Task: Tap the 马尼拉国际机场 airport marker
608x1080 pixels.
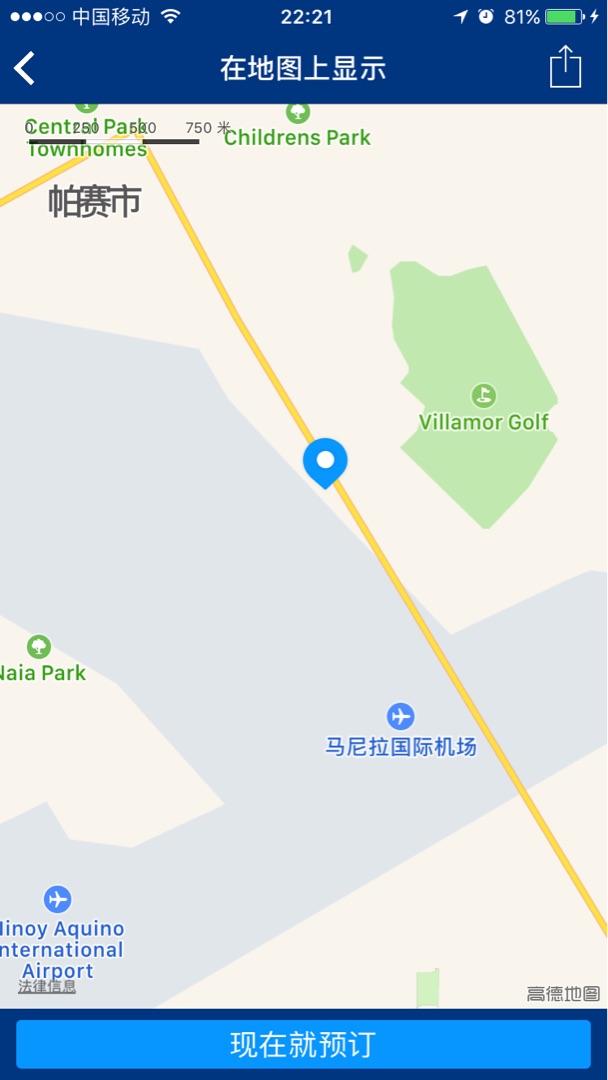Action: tap(400, 717)
